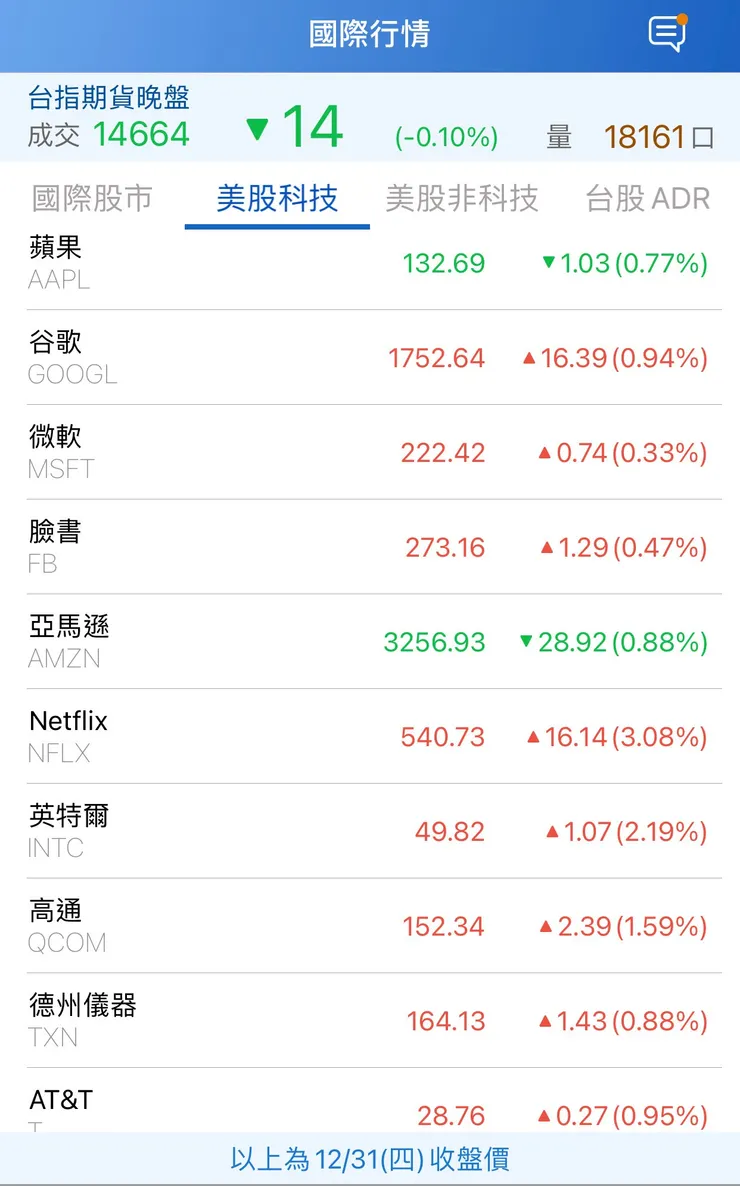
Task: Select the GOOGL 谷歌 row
Action: click(370, 359)
